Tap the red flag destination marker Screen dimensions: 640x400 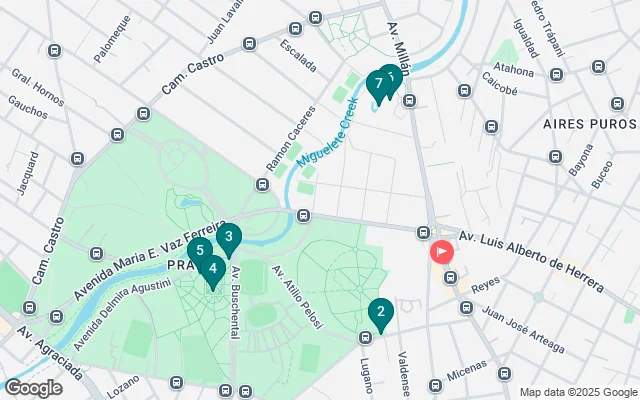tap(441, 252)
